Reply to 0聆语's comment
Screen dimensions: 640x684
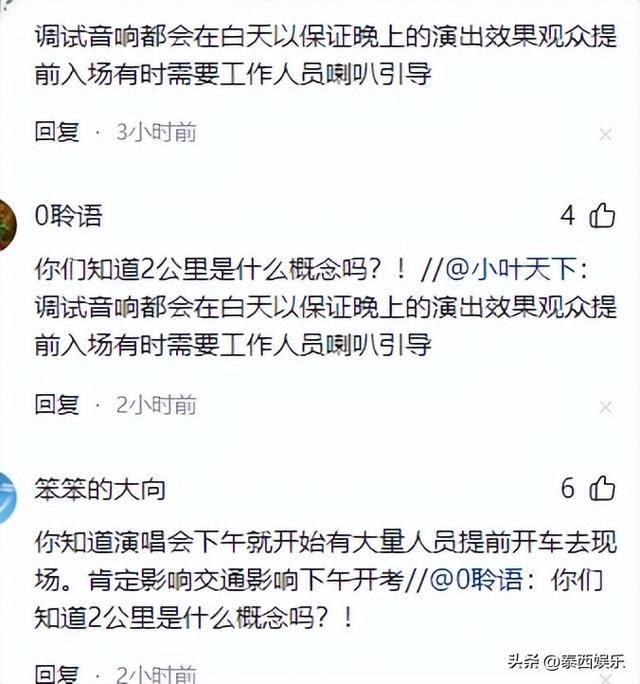[x=57, y=405]
